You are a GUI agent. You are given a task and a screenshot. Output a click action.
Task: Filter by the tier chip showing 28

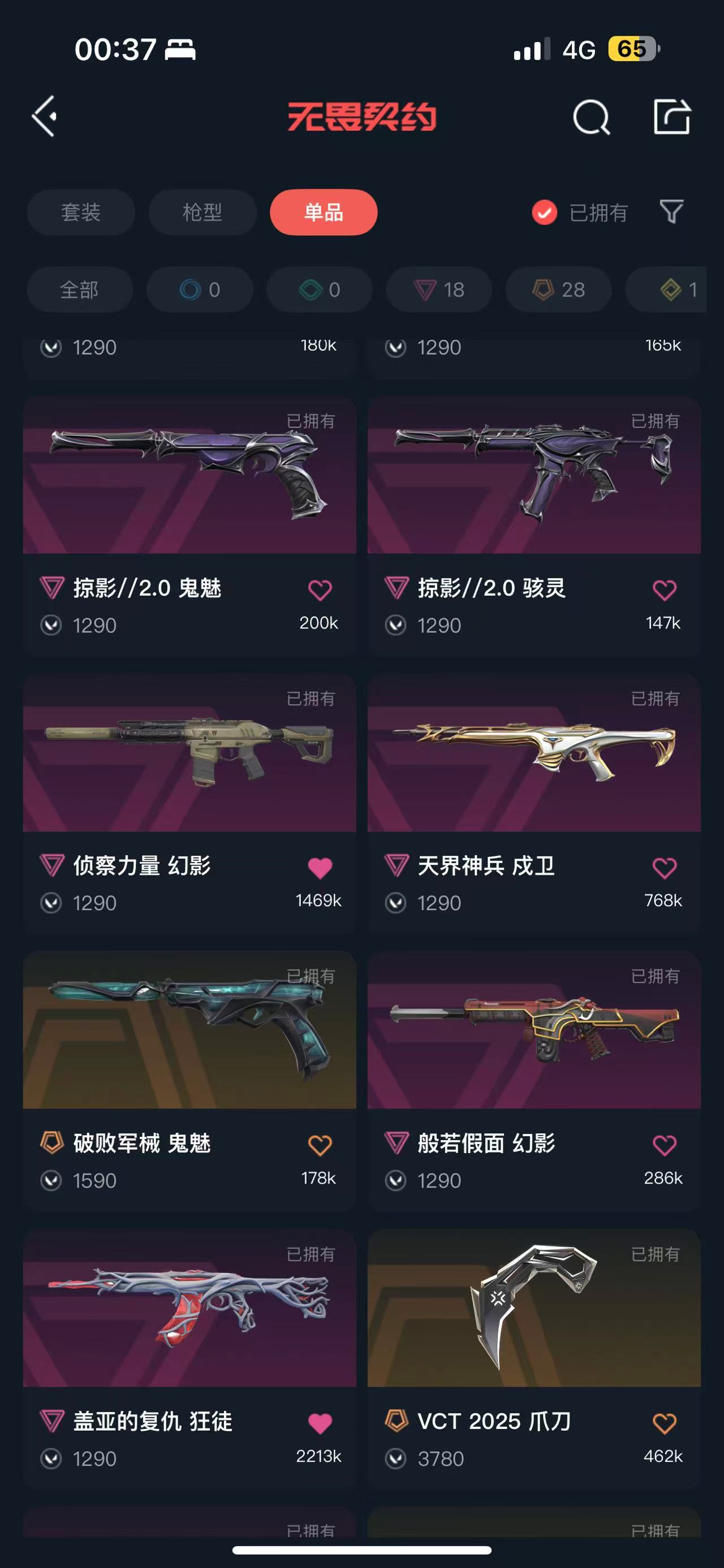point(558,290)
